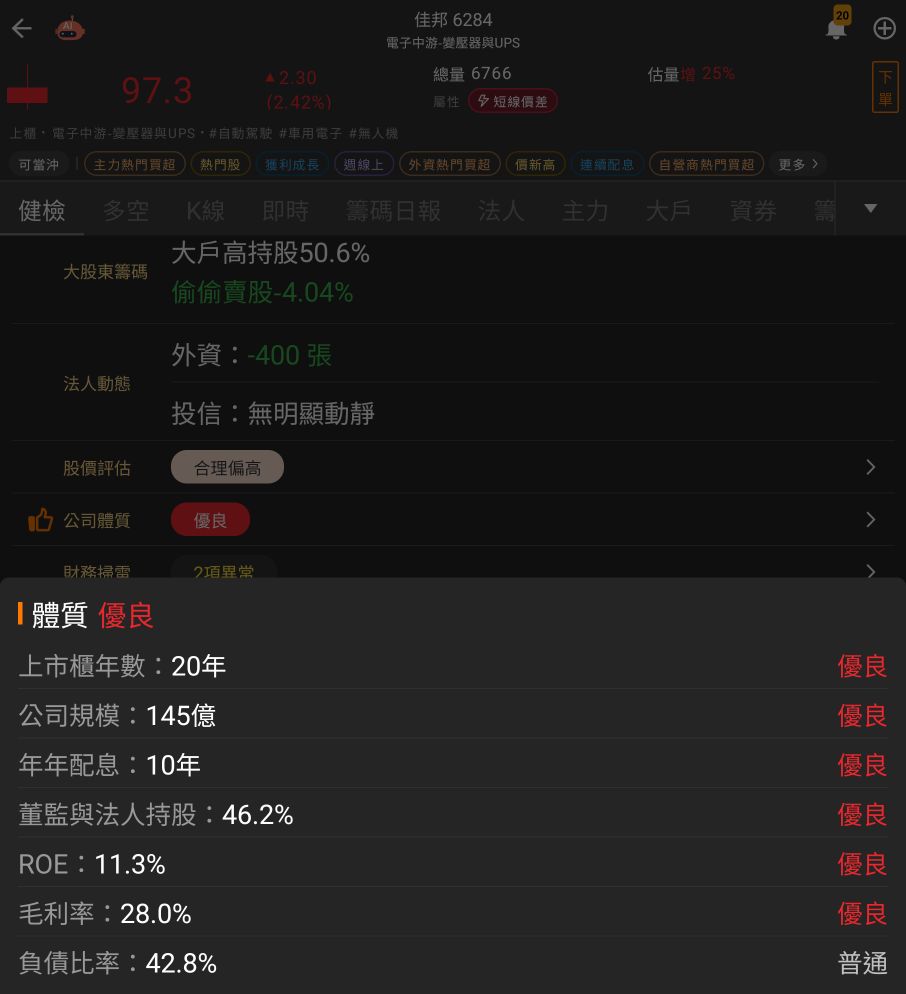This screenshot has height=994, width=906.
Task: Go back with the arrow icon
Action: 22,29
